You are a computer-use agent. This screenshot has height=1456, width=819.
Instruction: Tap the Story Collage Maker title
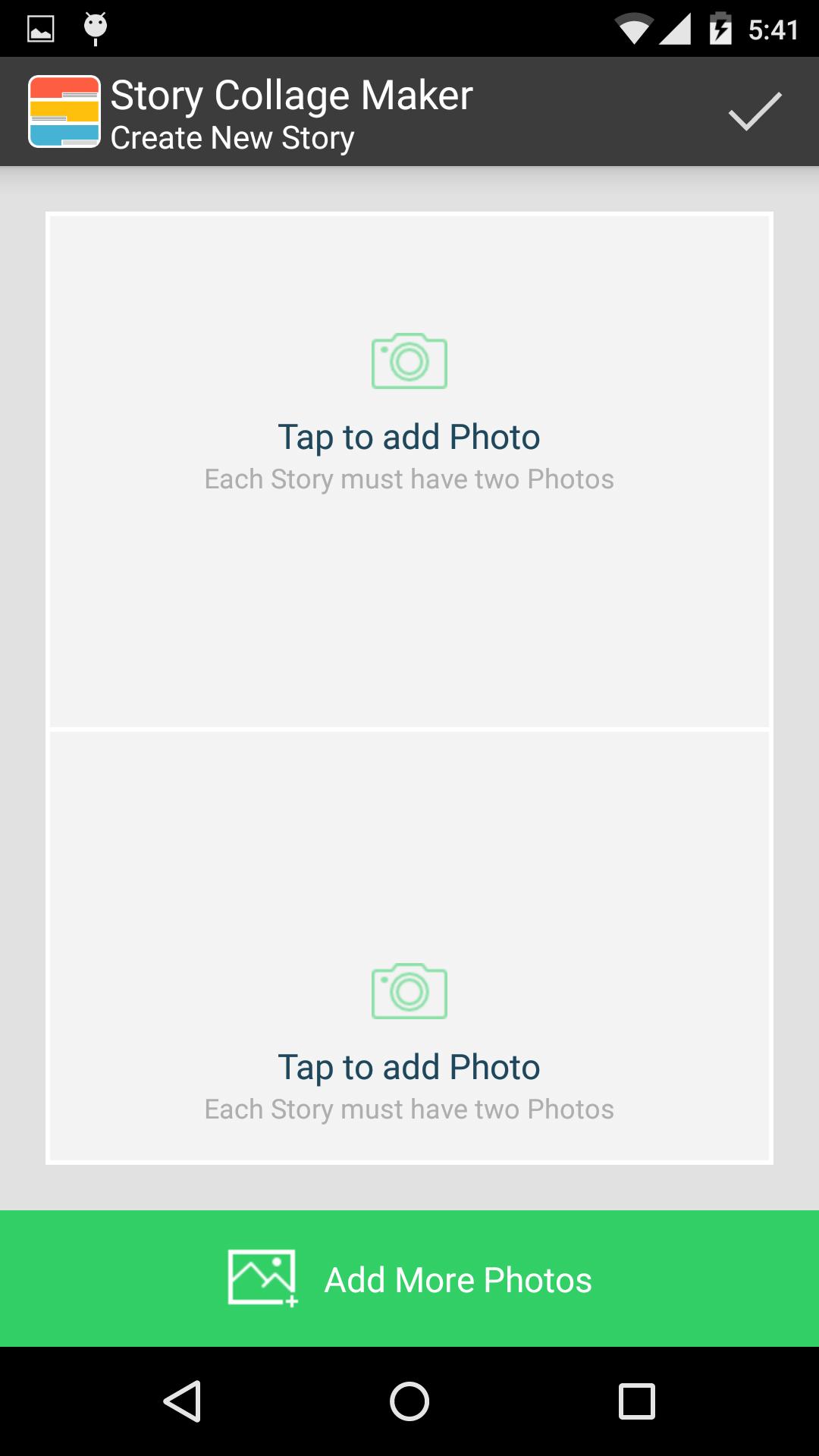click(x=291, y=94)
